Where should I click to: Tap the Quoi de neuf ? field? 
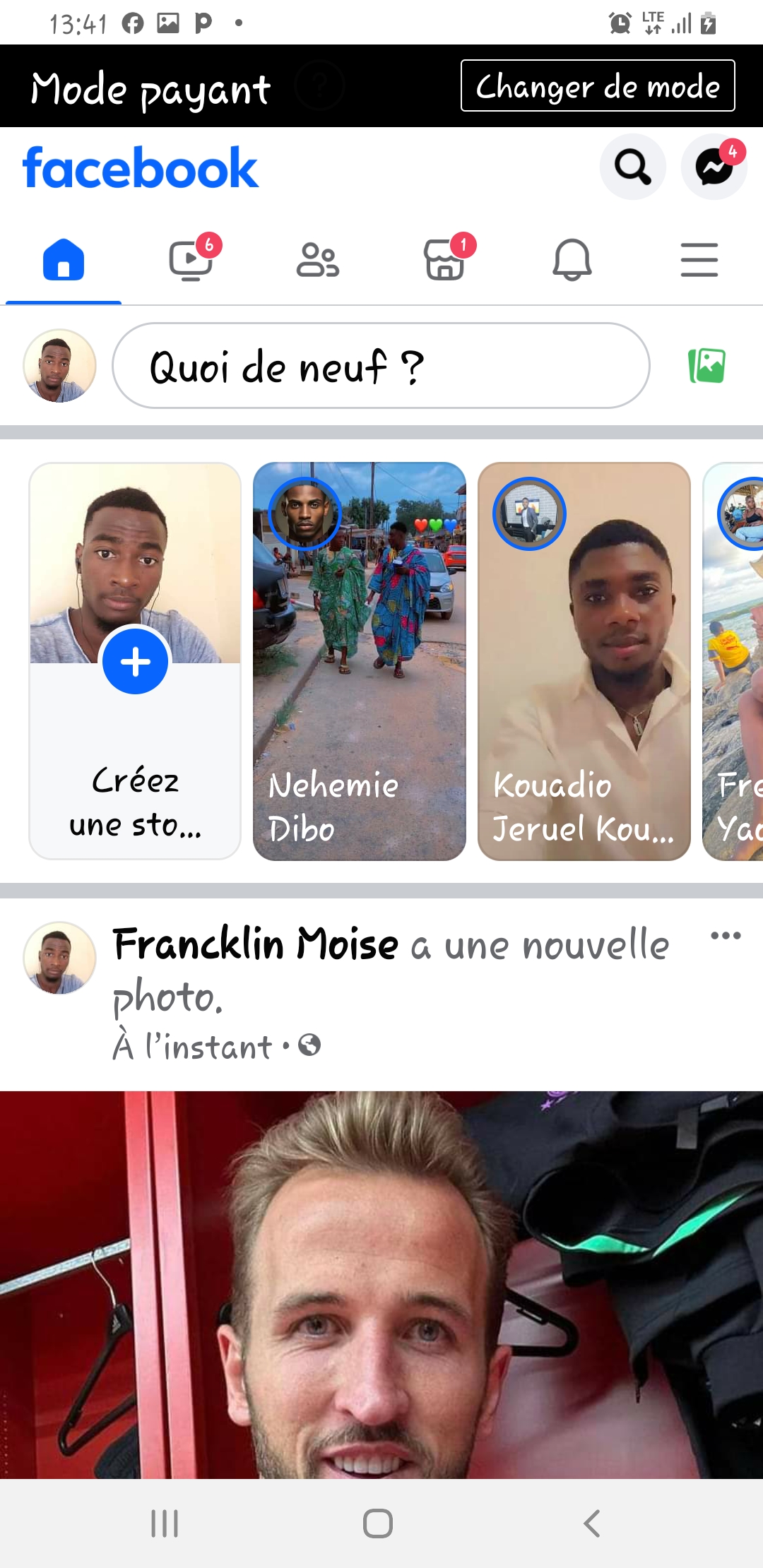[381, 366]
